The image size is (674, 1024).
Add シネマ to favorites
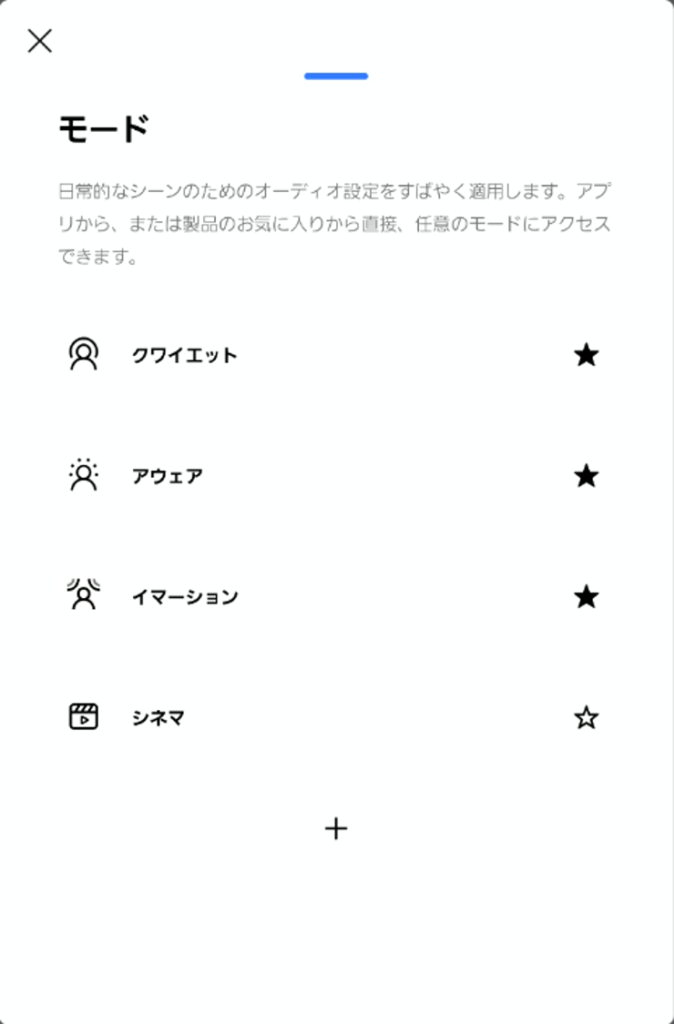tap(586, 718)
